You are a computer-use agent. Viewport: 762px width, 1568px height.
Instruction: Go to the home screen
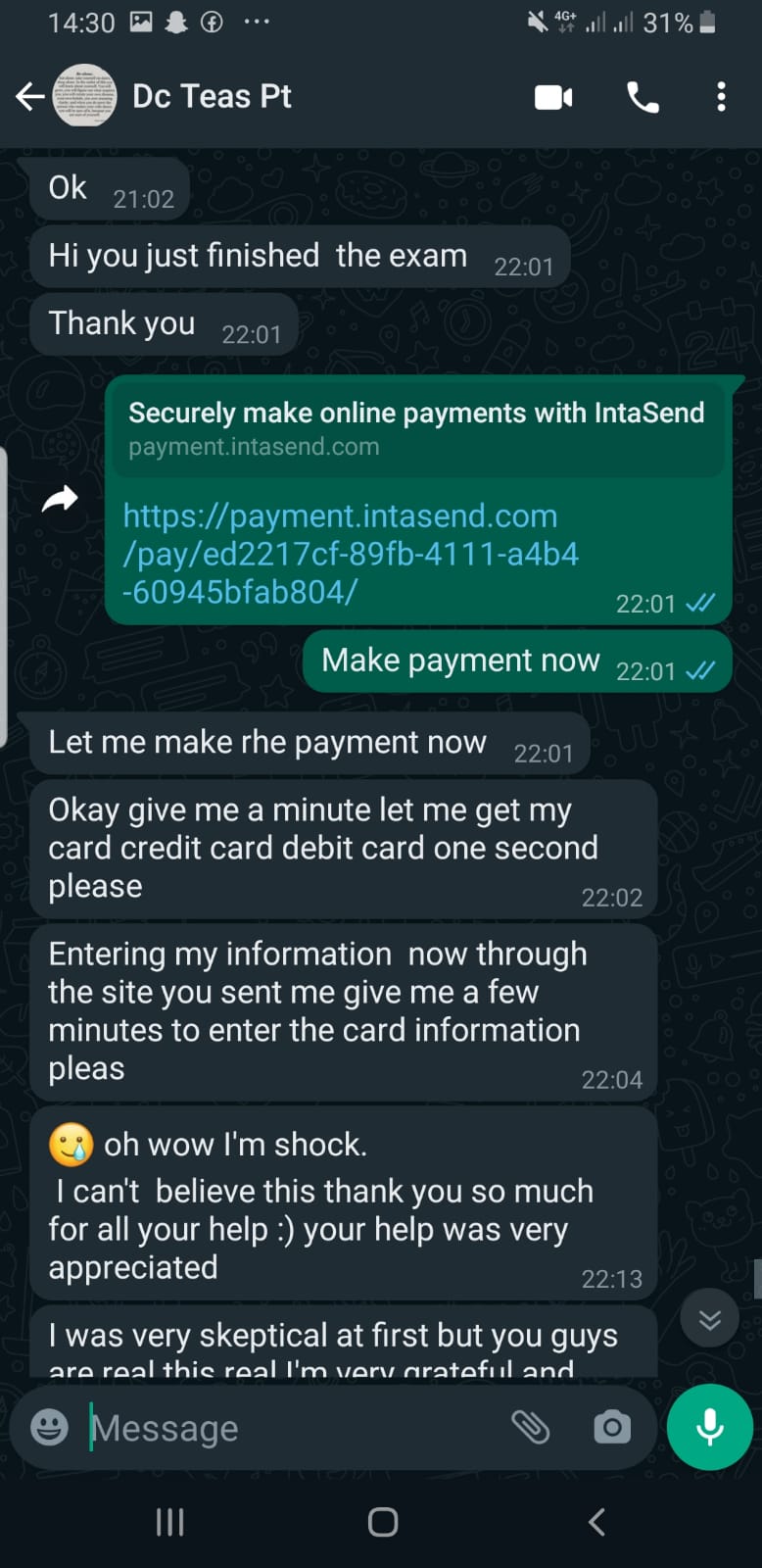click(x=382, y=1522)
